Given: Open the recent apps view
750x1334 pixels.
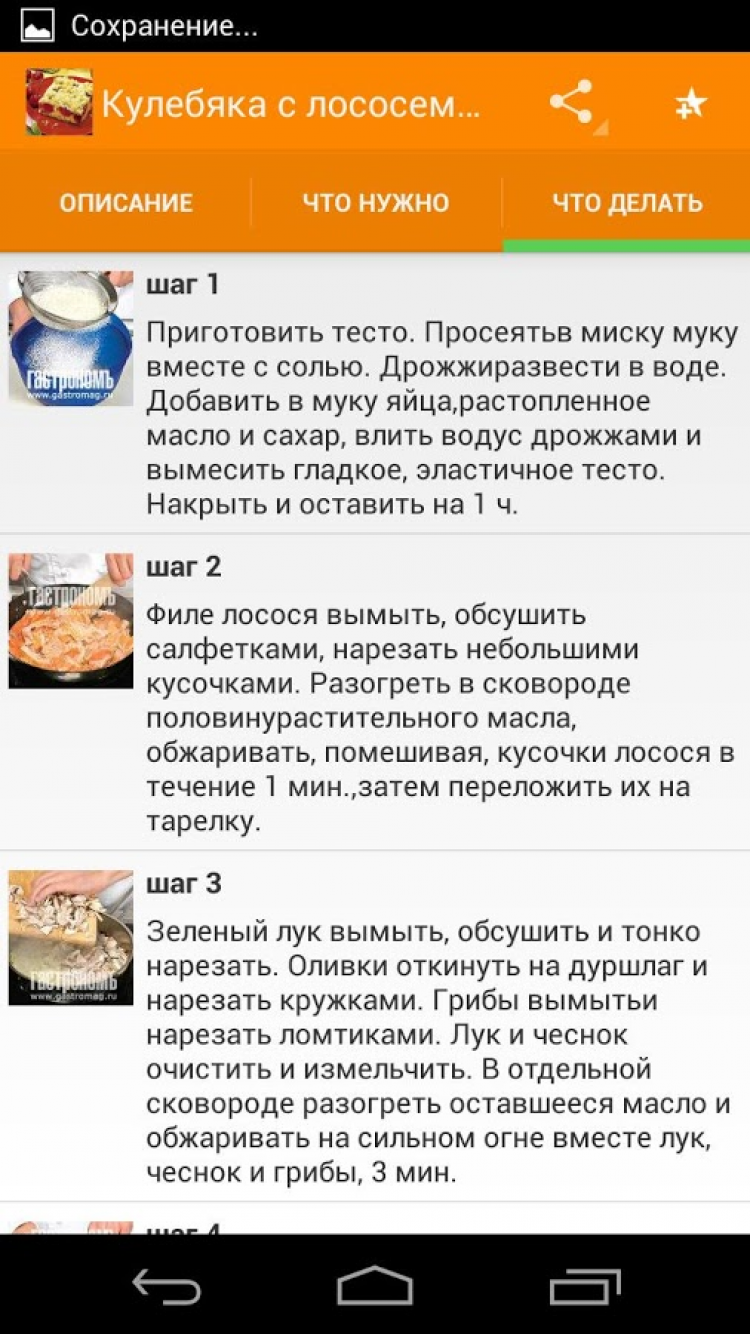Looking at the screenshot, I should [585, 1286].
